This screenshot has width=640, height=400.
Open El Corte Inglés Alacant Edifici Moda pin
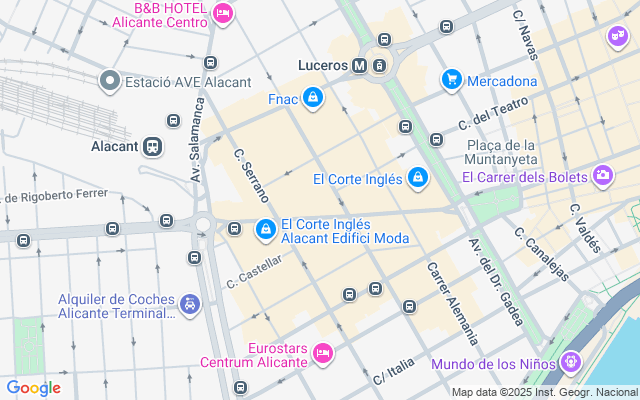tap(265, 230)
